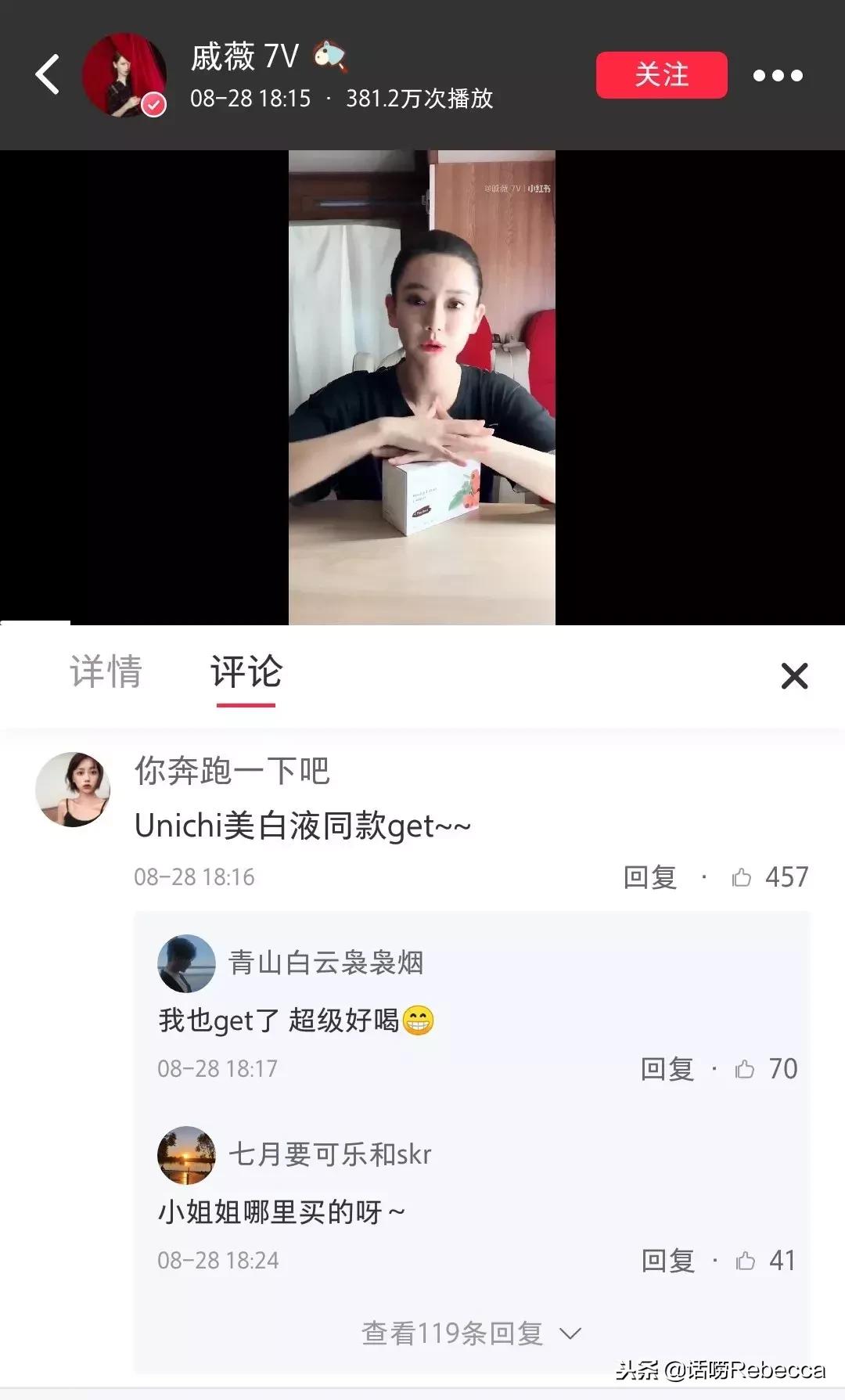This screenshot has height=1400, width=845.
Task: Tap the thumbs-up on 七月要可乐和skr's reply
Action: (x=746, y=1260)
